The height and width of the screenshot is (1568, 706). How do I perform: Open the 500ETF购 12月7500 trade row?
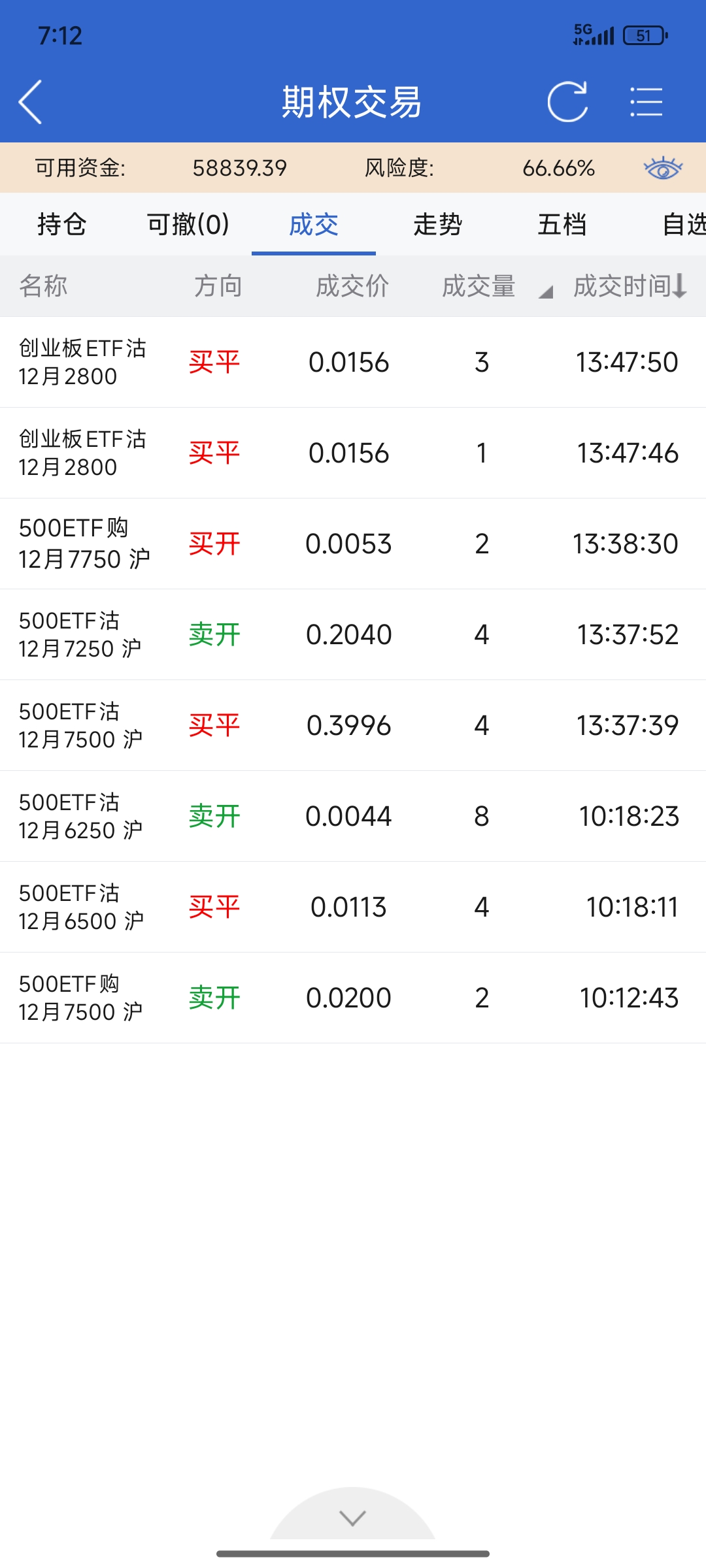pos(353,998)
